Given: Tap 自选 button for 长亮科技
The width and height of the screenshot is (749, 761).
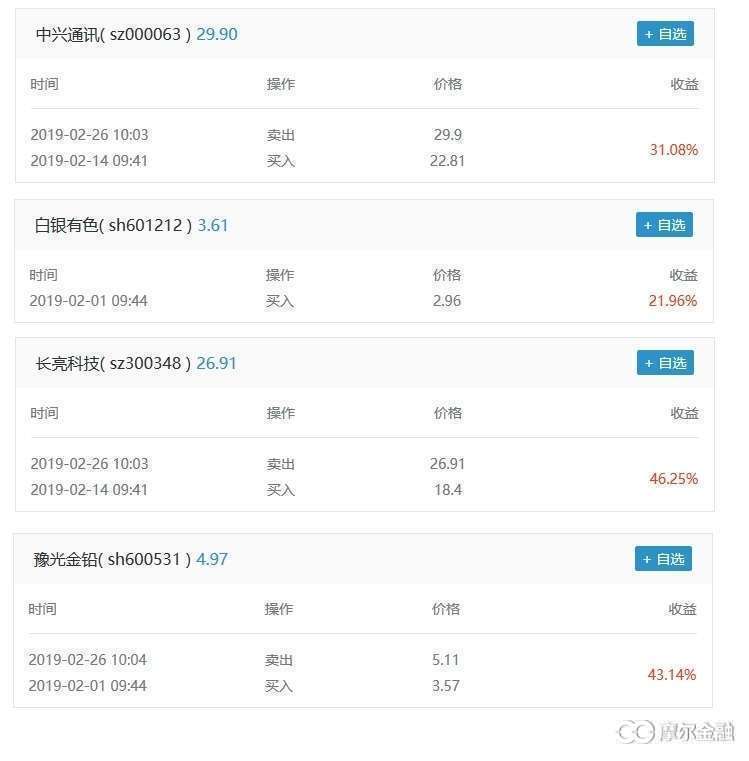Looking at the screenshot, I should point(665,363).
